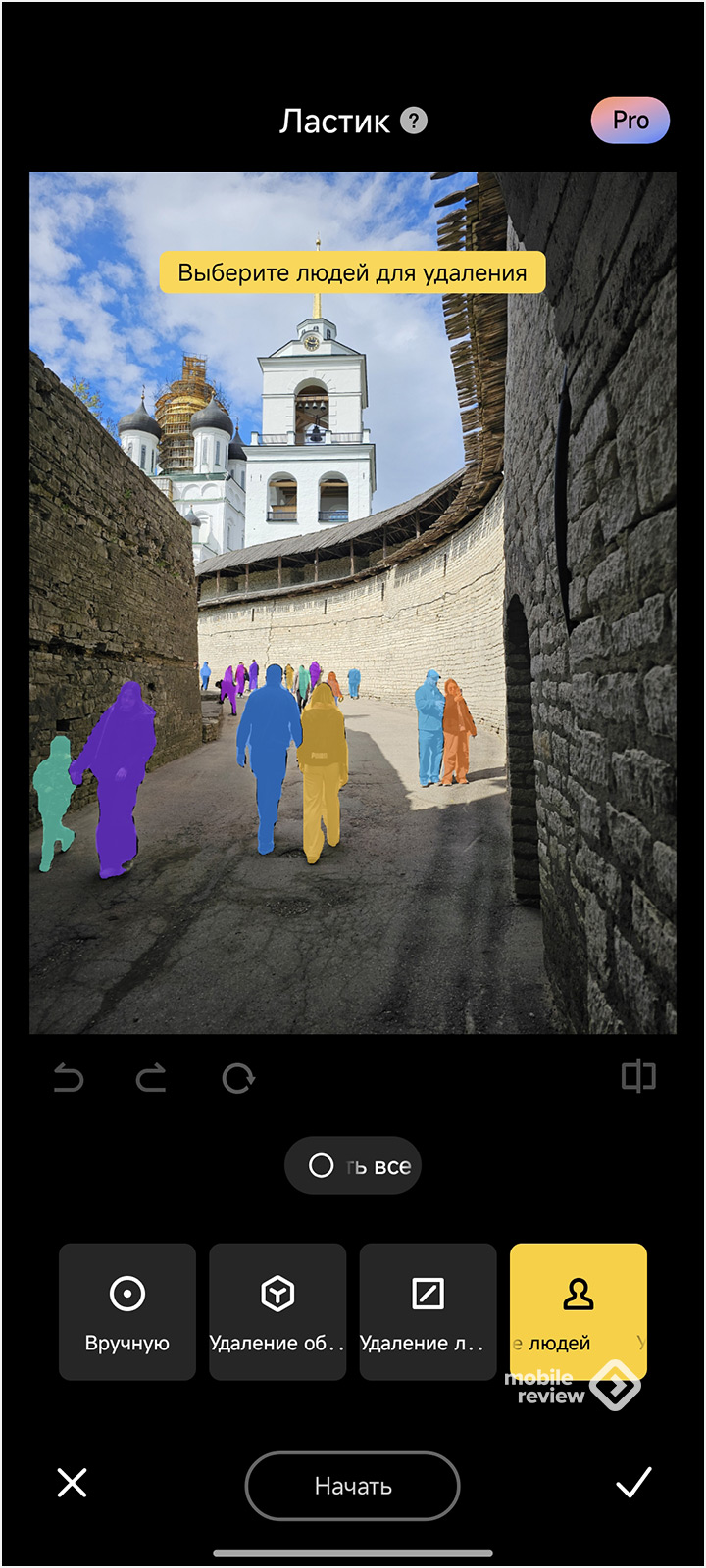Switch to Удаление объектов mode
Viewport: 706px width, 1568px height.
point(277,1311)
